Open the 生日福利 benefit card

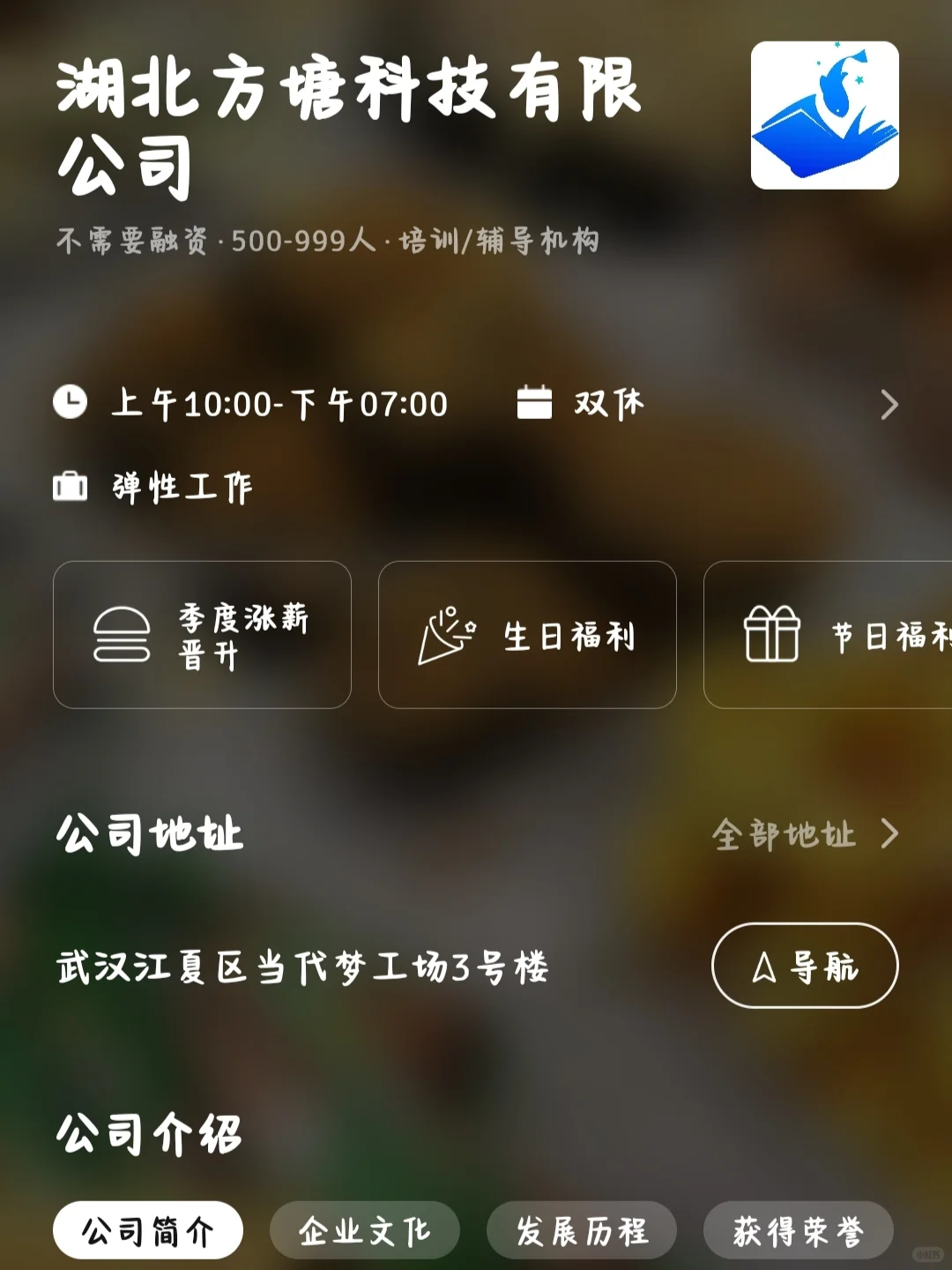pos(527,635)
